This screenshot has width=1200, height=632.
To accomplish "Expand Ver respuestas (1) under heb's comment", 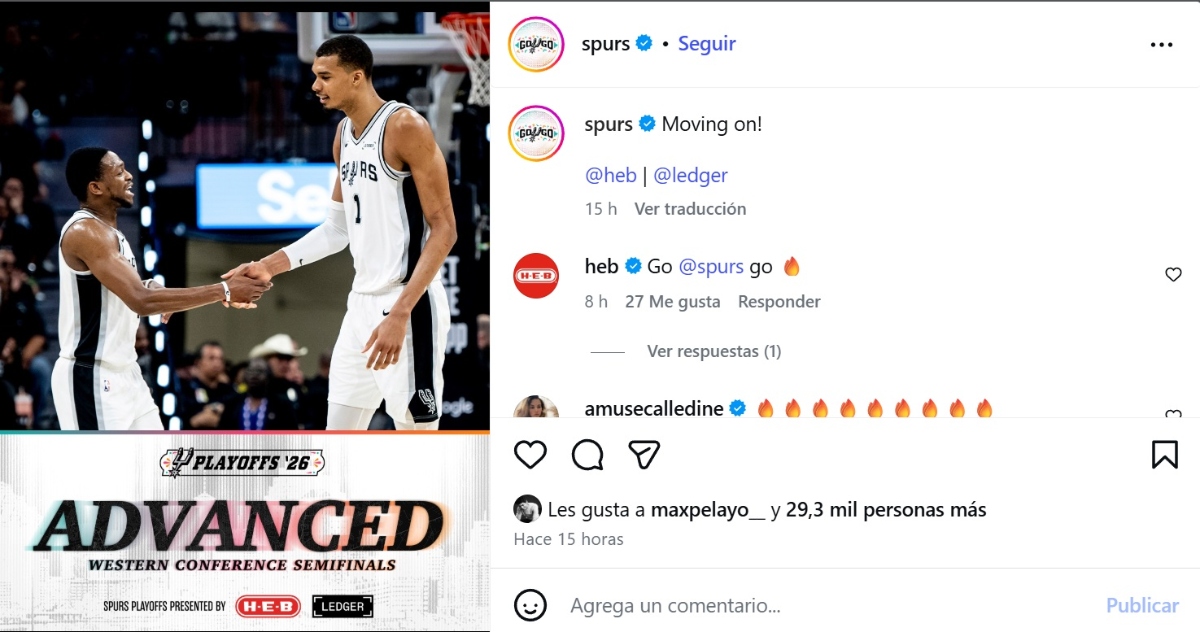I will 713,351.
